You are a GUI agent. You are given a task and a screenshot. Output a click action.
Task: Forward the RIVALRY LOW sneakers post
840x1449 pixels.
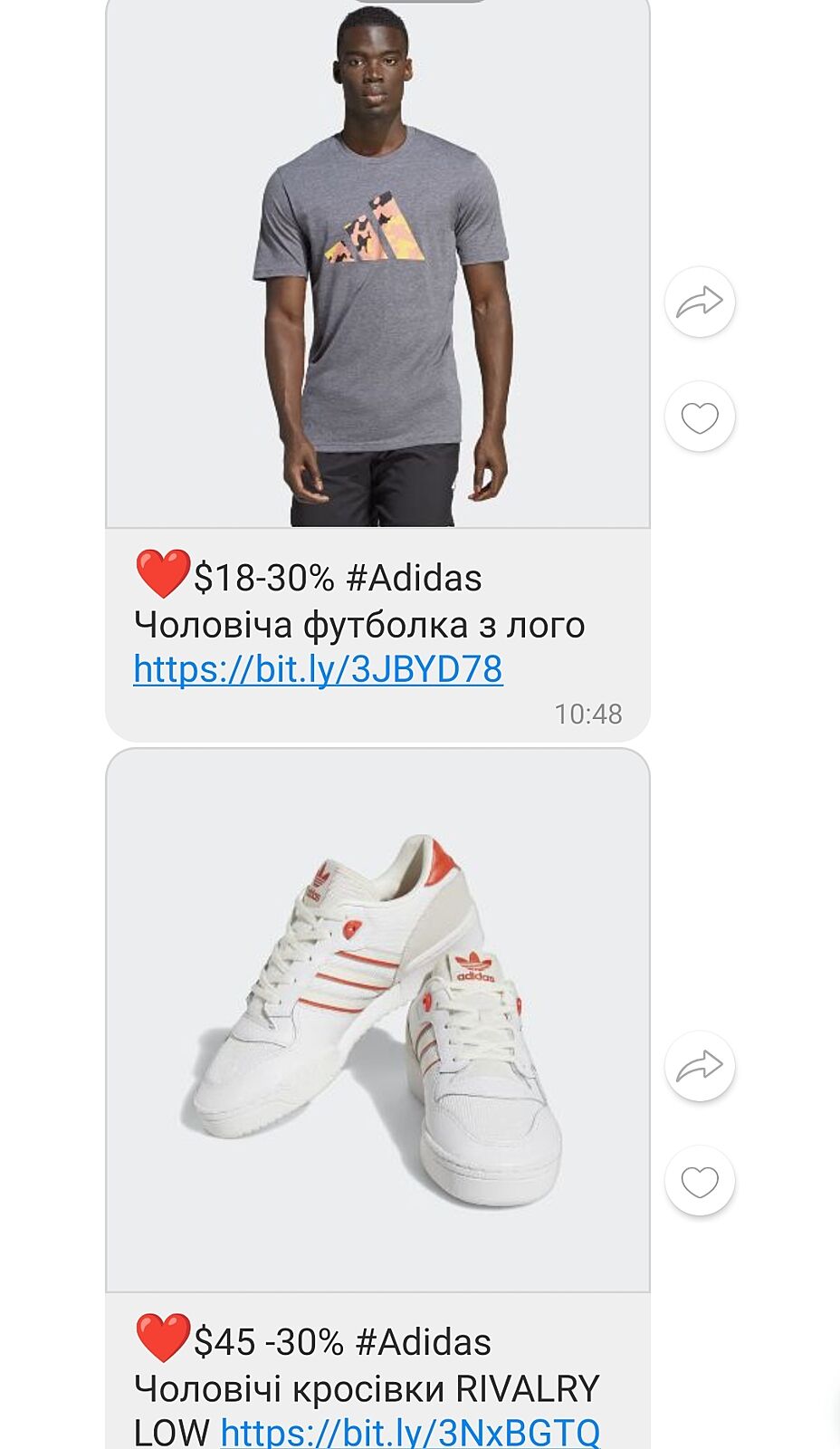(700, 1066)
